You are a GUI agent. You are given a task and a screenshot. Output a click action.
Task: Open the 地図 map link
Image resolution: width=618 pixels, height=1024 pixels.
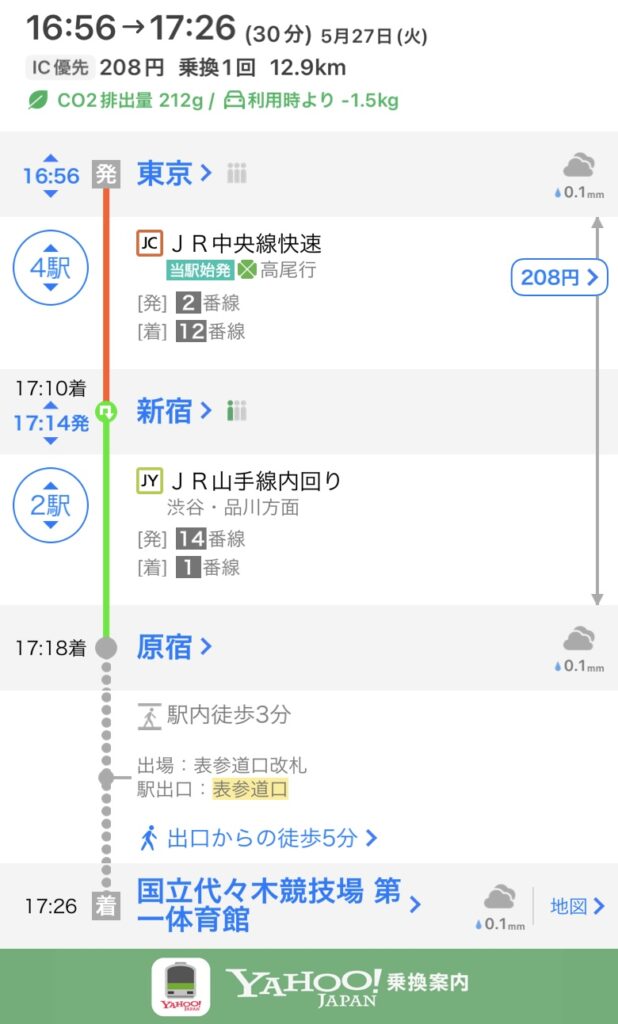pyautogui.click(x=578, y=906)
